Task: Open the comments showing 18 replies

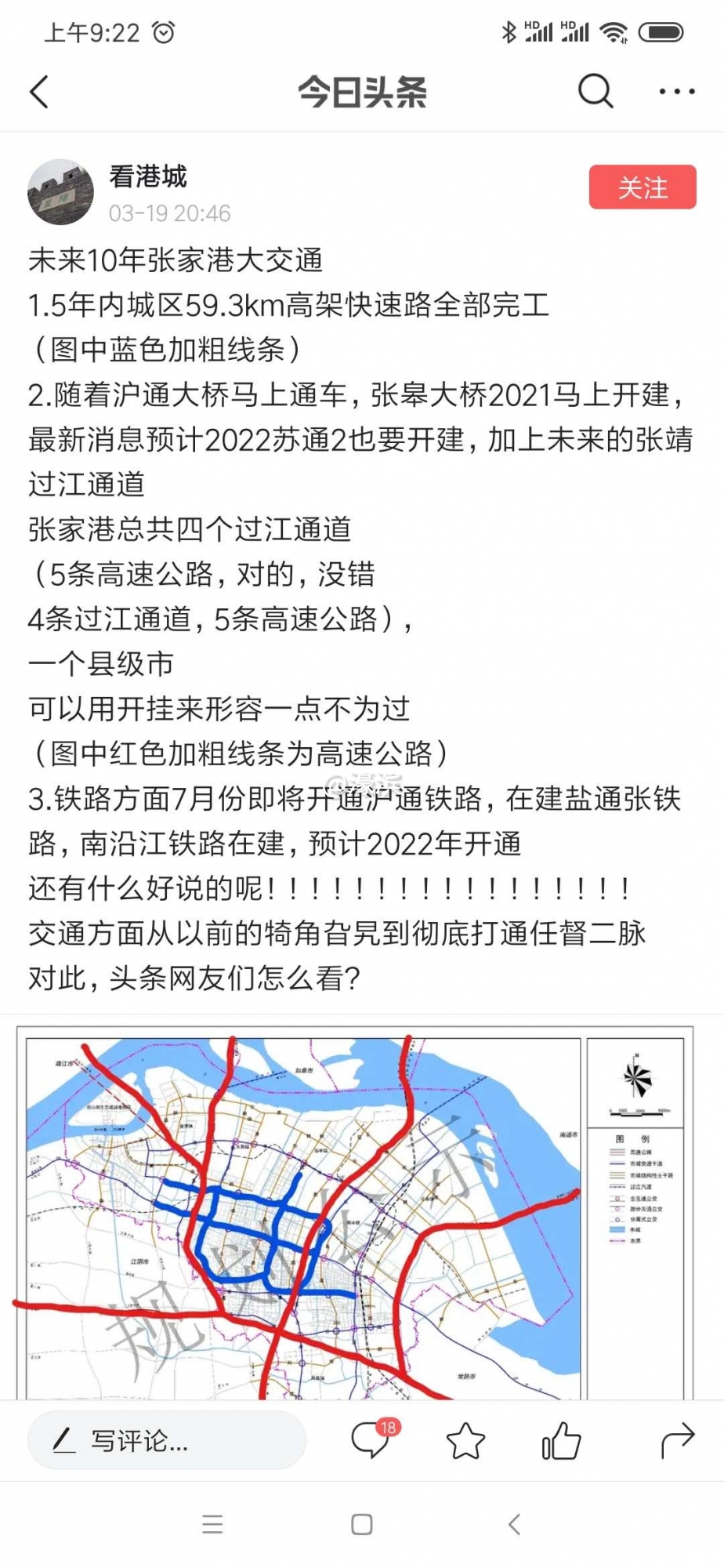Action: 369,1441
